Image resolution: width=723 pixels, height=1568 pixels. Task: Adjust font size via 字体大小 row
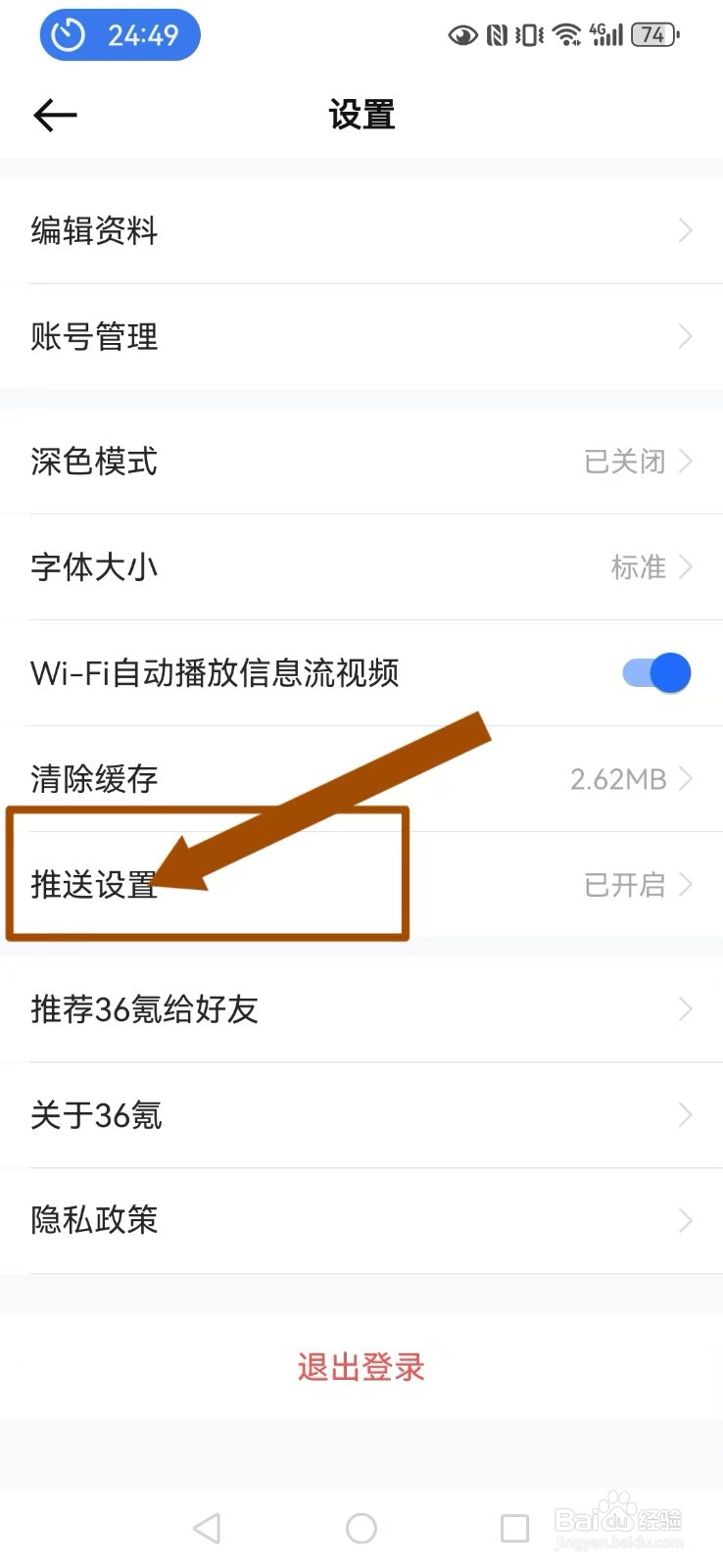[361, 567]
